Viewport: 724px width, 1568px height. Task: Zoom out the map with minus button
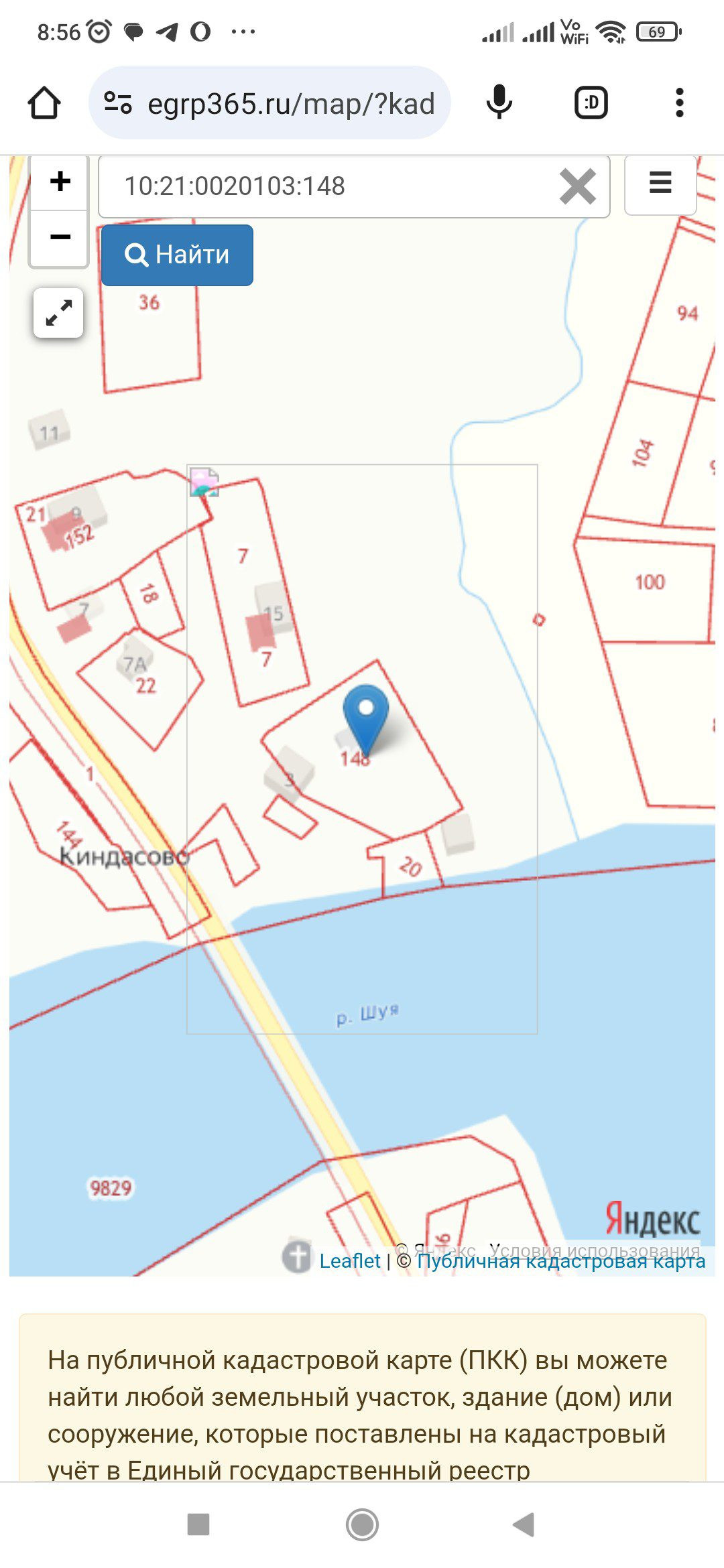(x=60, y=238)
